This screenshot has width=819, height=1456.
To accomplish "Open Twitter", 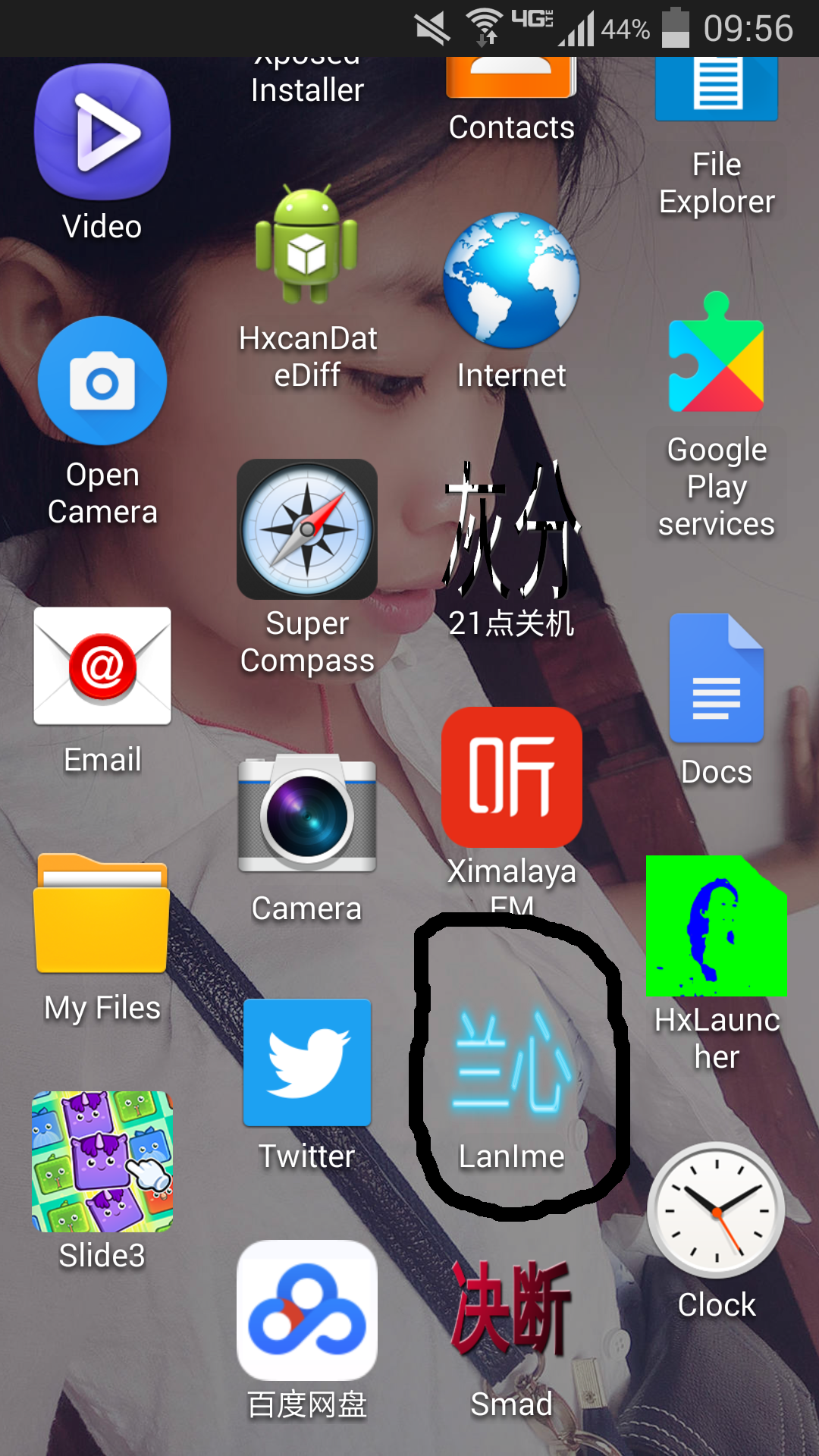I will click(x=307, y=1062).
